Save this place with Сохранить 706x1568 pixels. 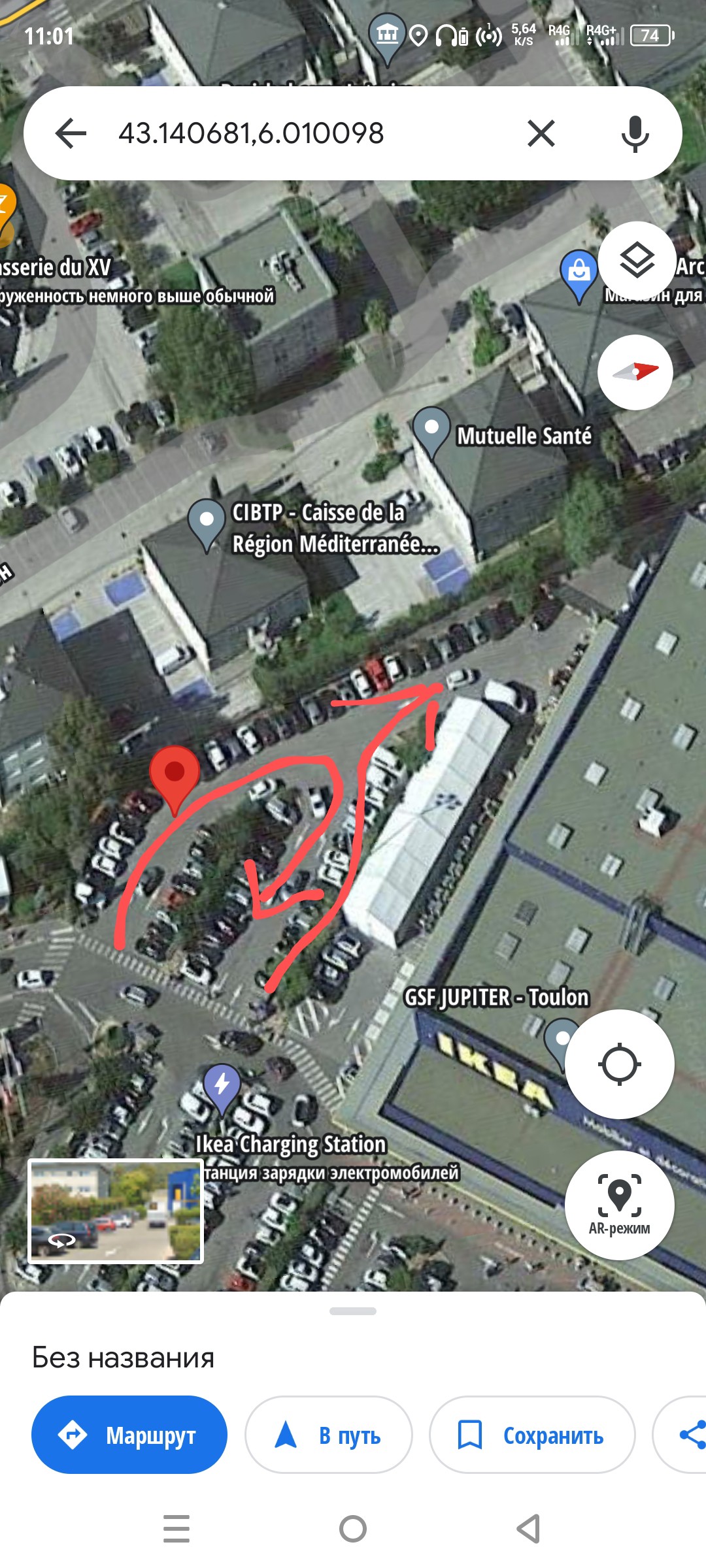[x=532, y=1435]
